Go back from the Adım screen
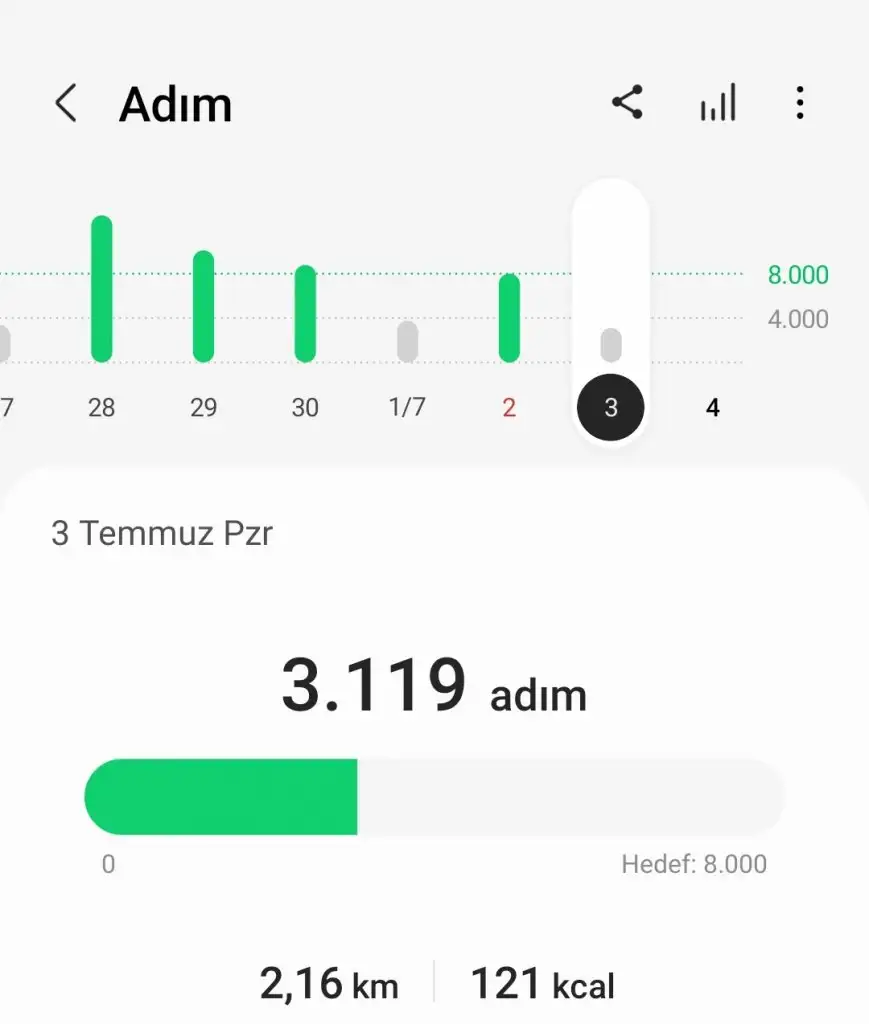Viewport: 869px width, 1024px height. pyautogui.click(x=66, y=103)
